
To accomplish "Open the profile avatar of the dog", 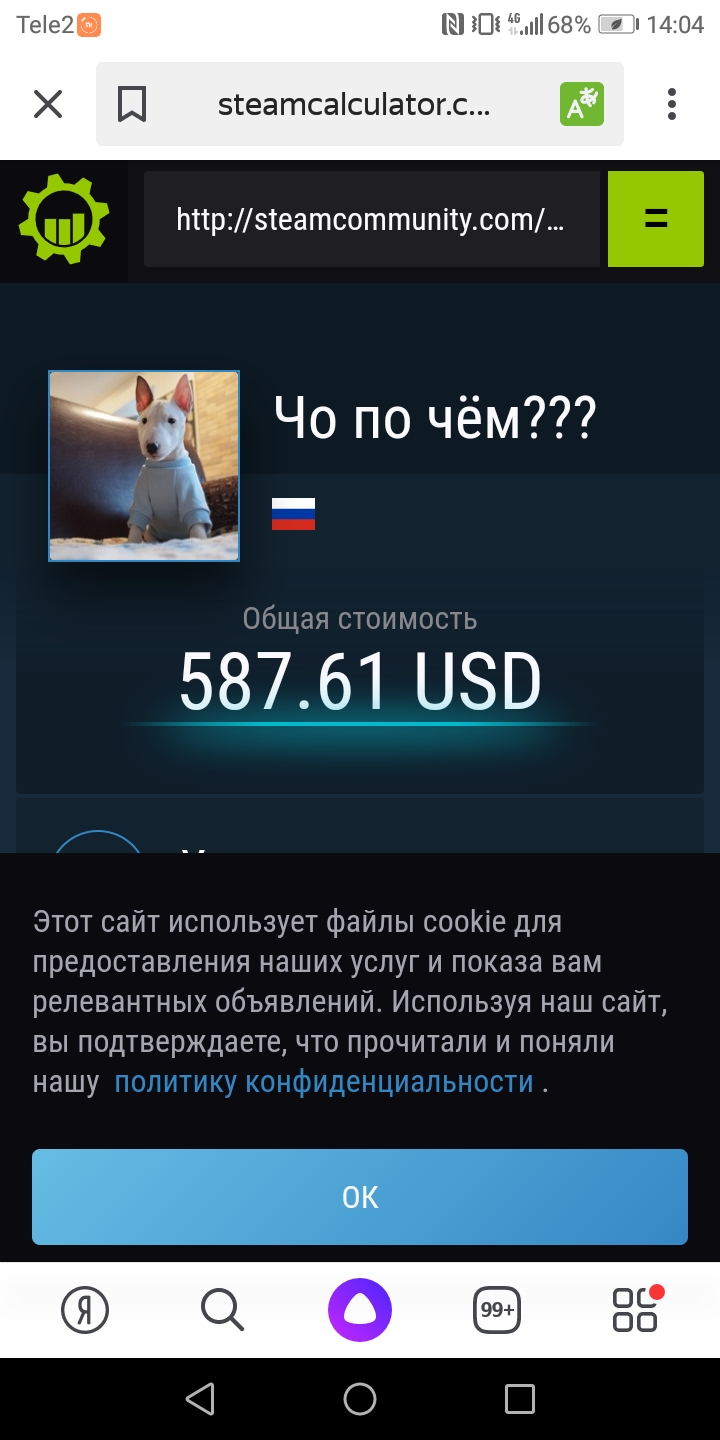I will (144, 466).
